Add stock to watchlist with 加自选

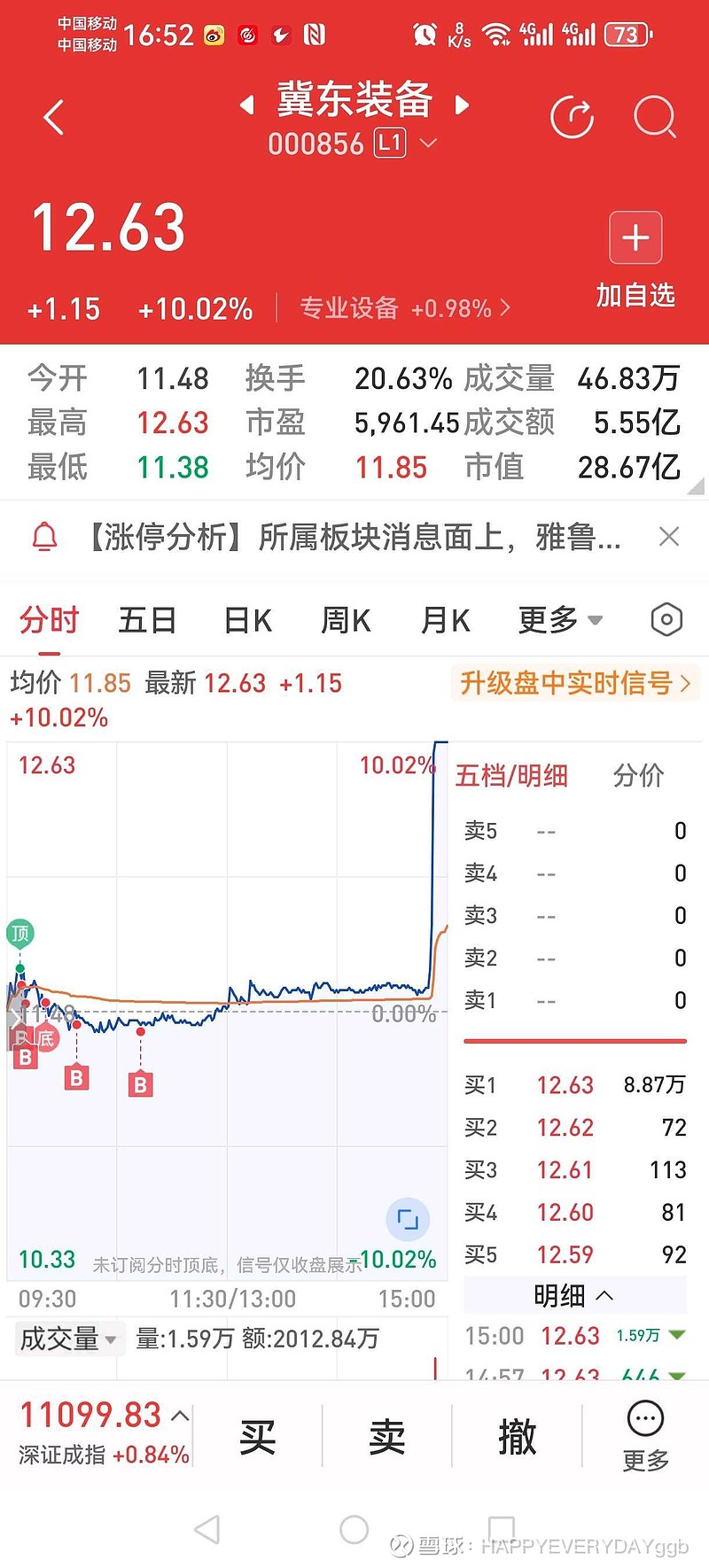pos(635,260)
